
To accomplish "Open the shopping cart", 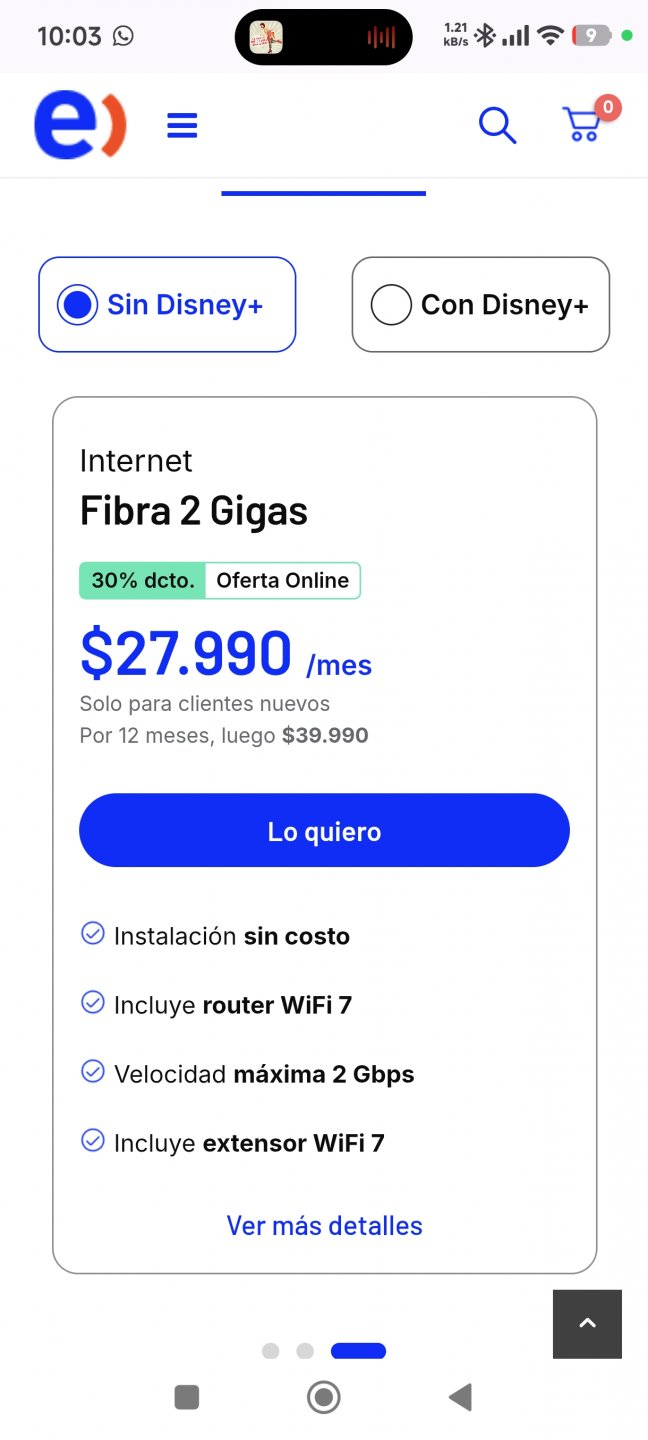I will [x=583, y=124].
